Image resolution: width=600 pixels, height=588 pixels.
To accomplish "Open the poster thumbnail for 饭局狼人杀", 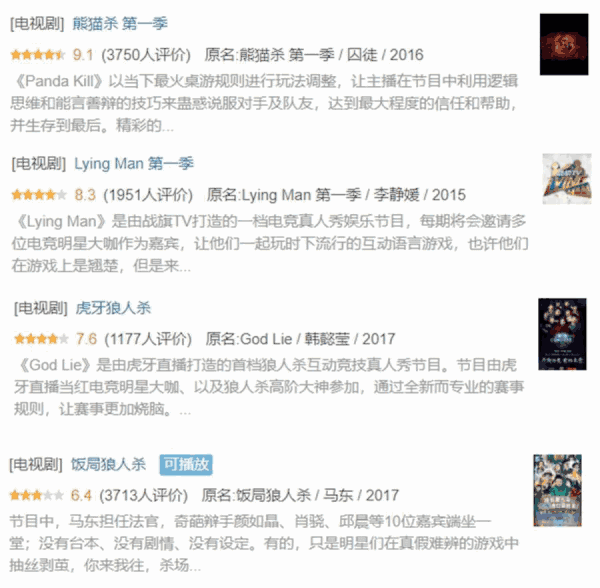I will [557, 491].
